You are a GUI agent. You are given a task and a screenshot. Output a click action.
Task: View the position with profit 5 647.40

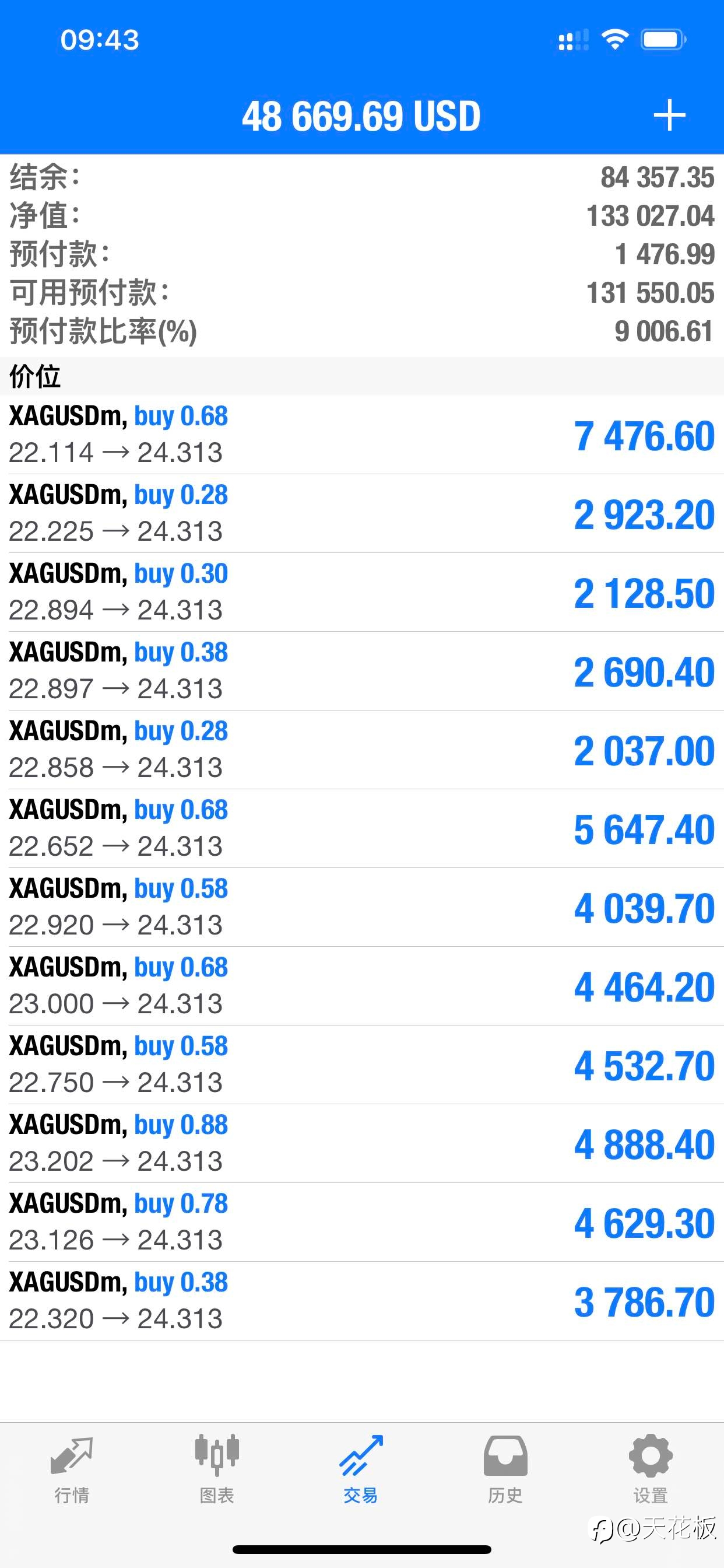click(362, 828)
